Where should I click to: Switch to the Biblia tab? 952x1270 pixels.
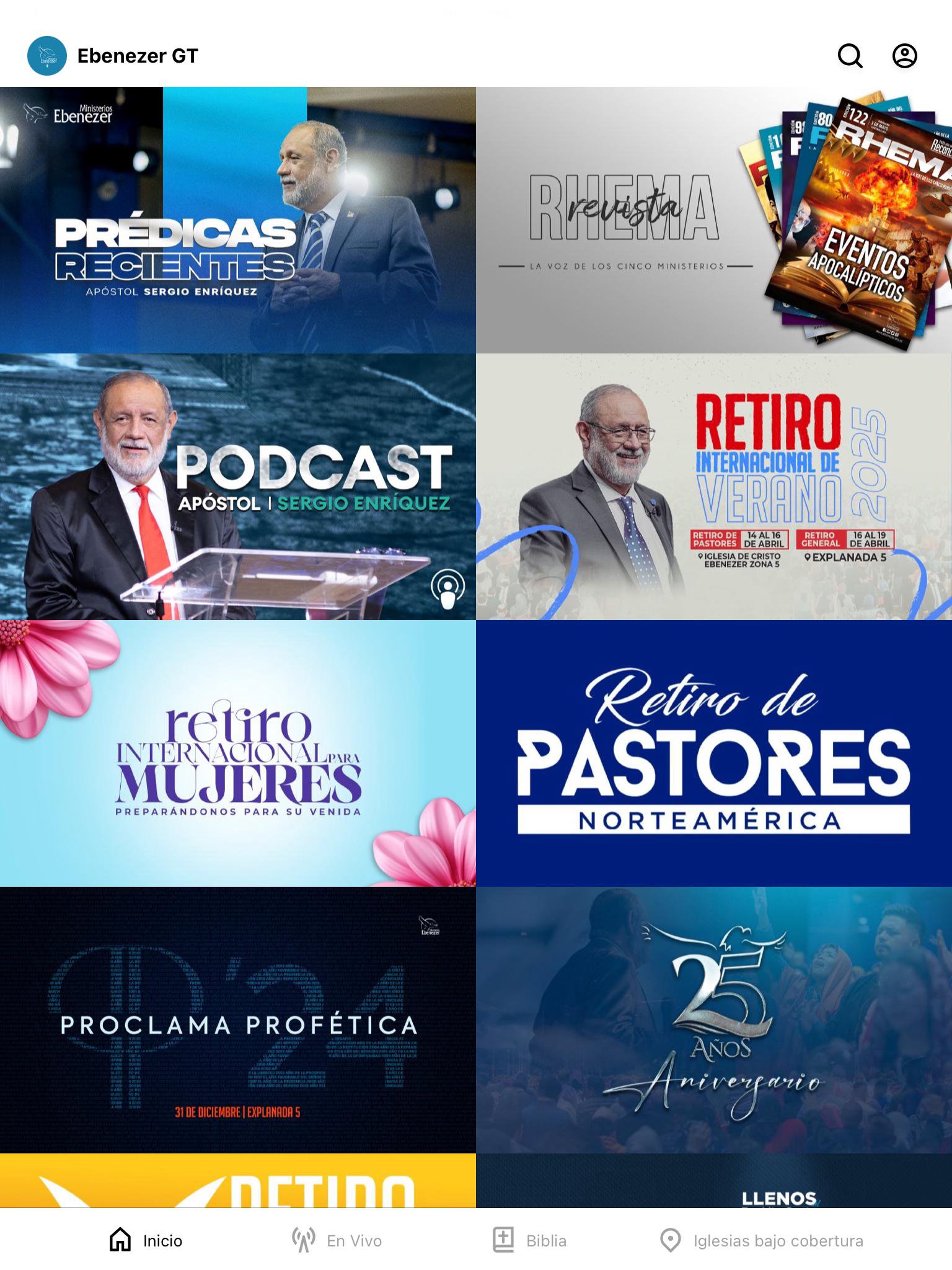pos(529,1240)
